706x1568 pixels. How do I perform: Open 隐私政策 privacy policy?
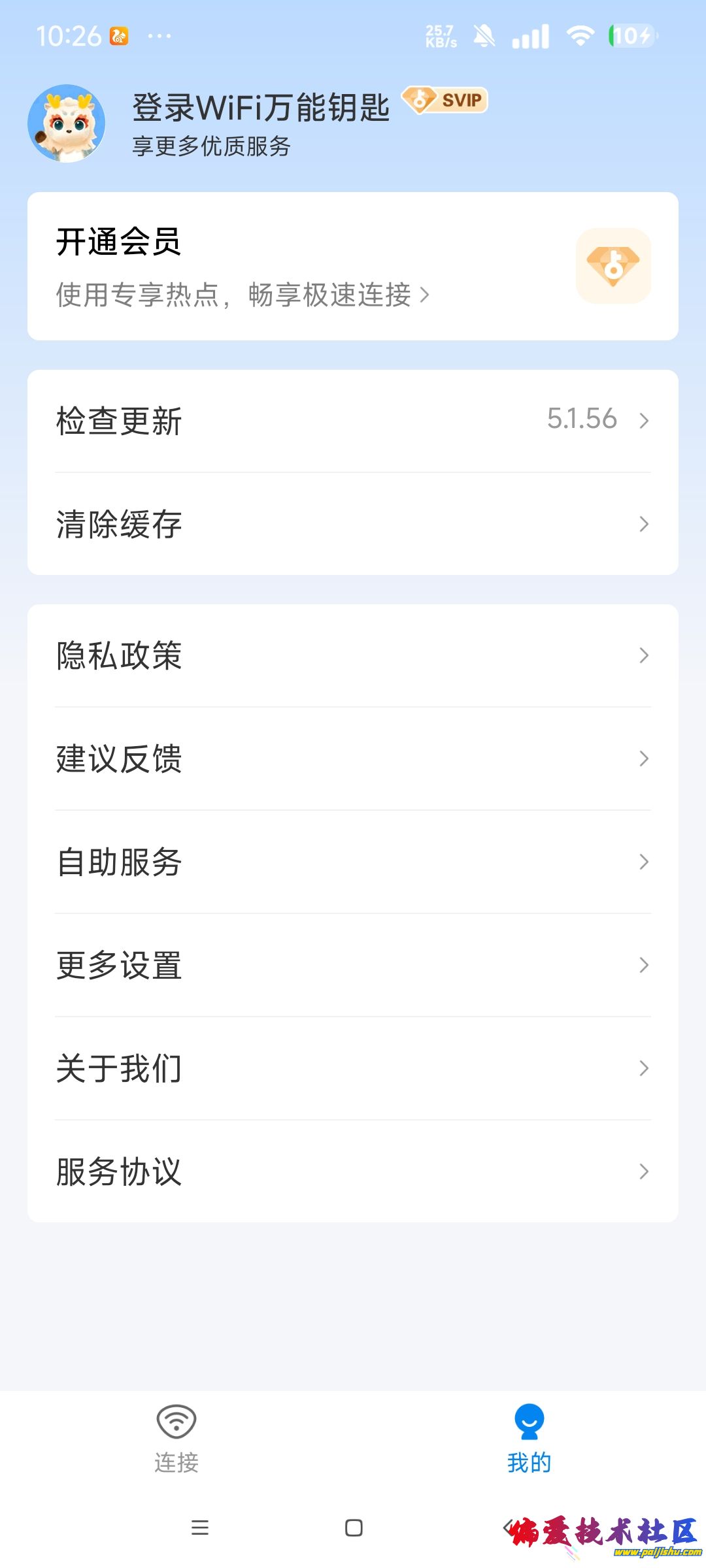(353, 655)
